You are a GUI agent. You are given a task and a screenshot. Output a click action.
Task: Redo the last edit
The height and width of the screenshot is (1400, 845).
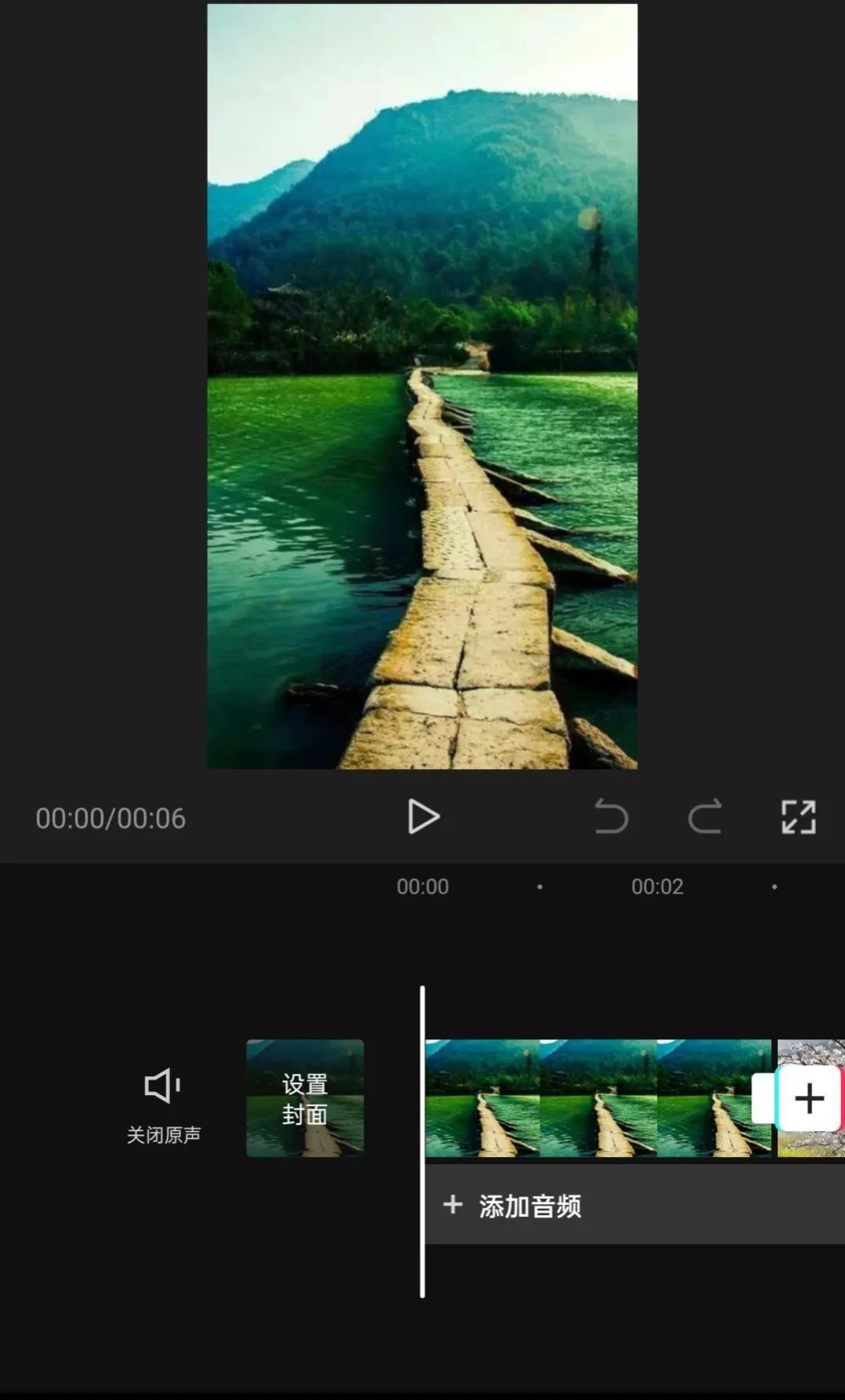(x=705, y=818)
